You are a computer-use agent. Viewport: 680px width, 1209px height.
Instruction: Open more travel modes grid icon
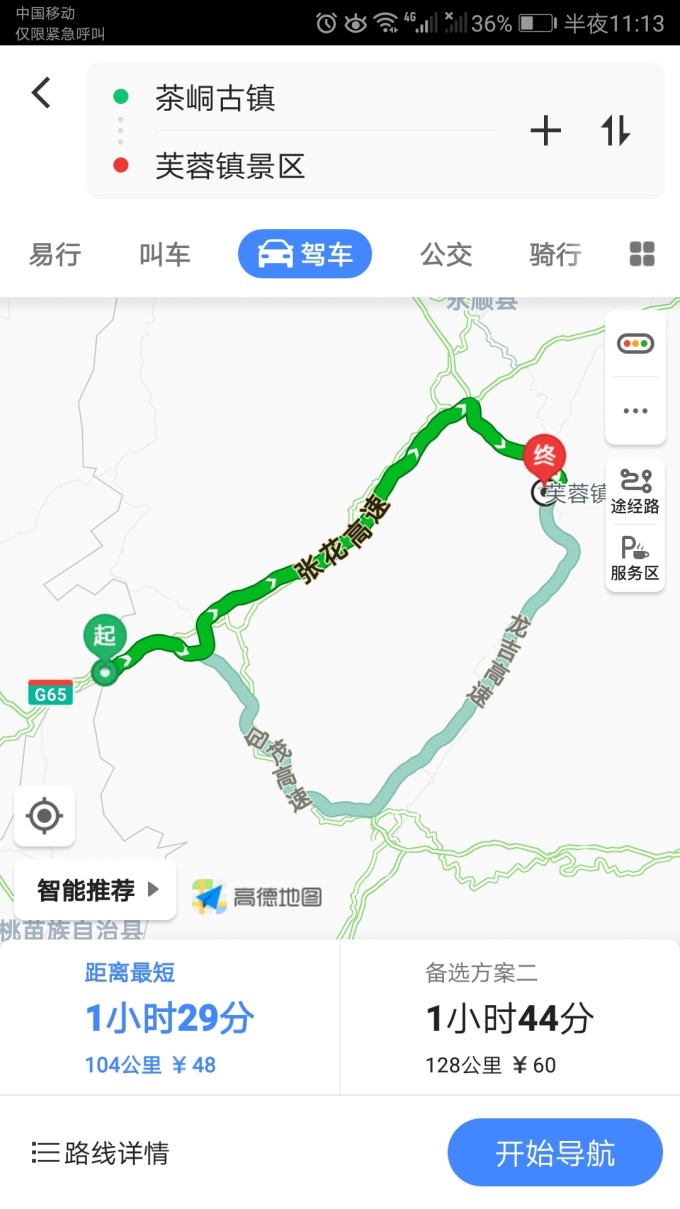click(642, 254)
